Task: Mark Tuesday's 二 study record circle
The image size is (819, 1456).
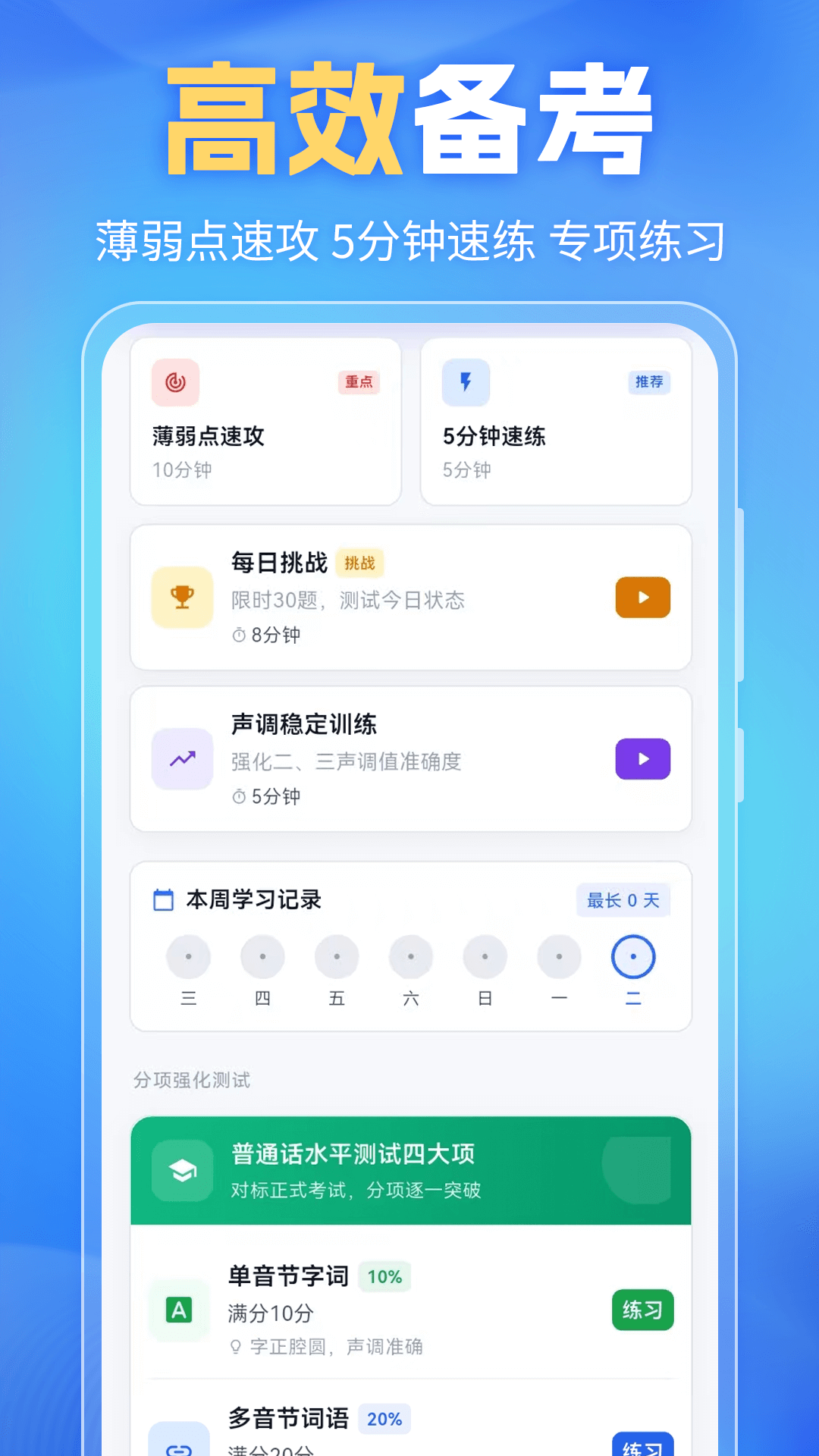Action: click(633, 957)
